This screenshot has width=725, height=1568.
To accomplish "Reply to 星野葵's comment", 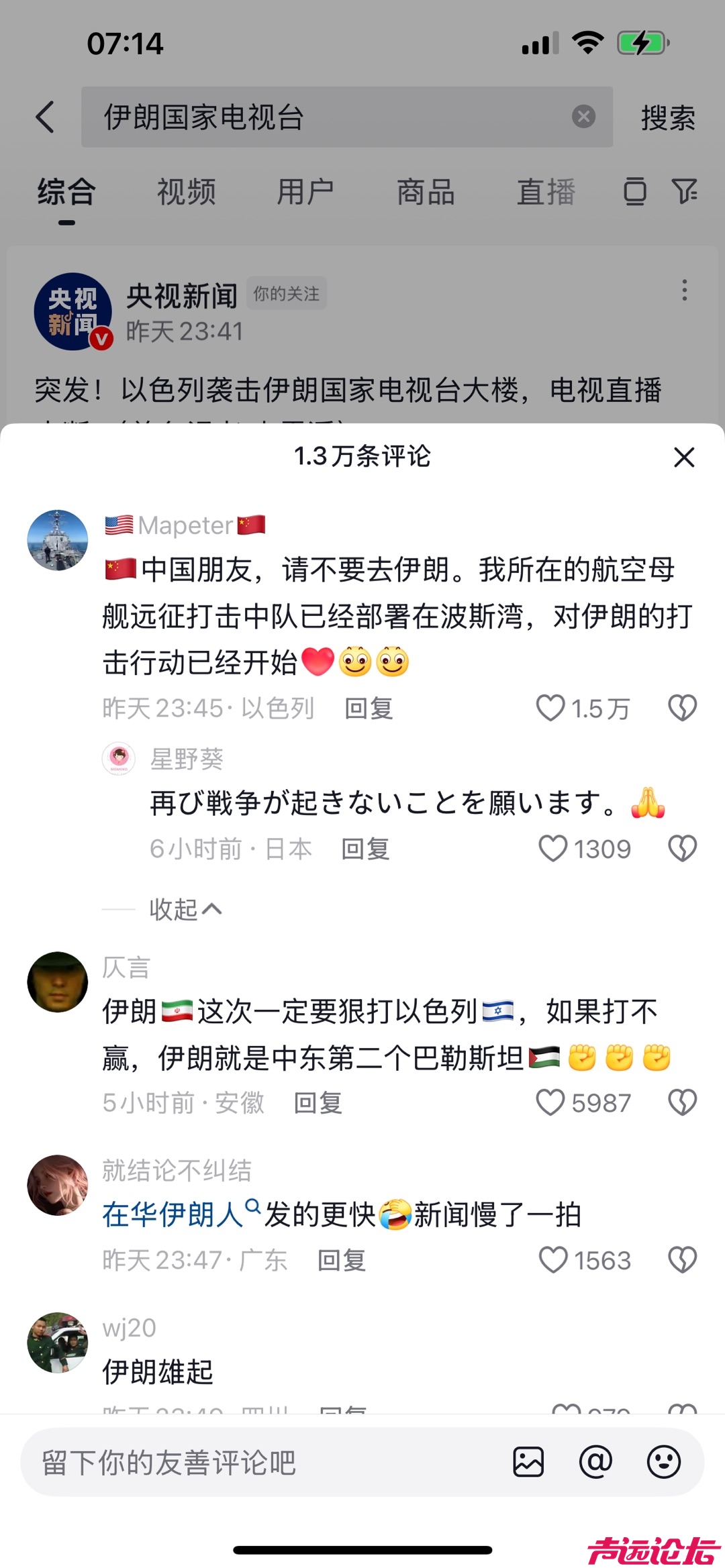I will coord(365,849).
